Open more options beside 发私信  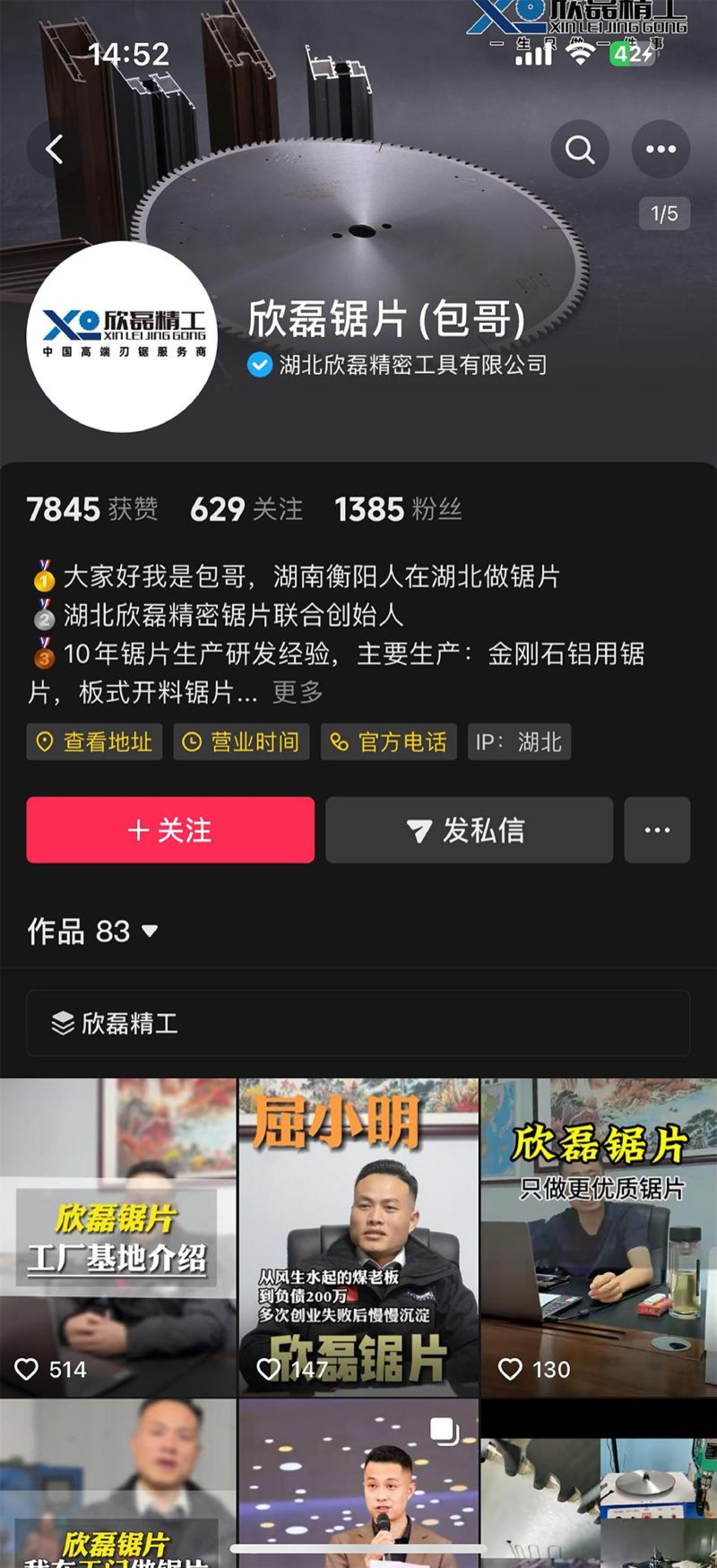pos(657,830)
